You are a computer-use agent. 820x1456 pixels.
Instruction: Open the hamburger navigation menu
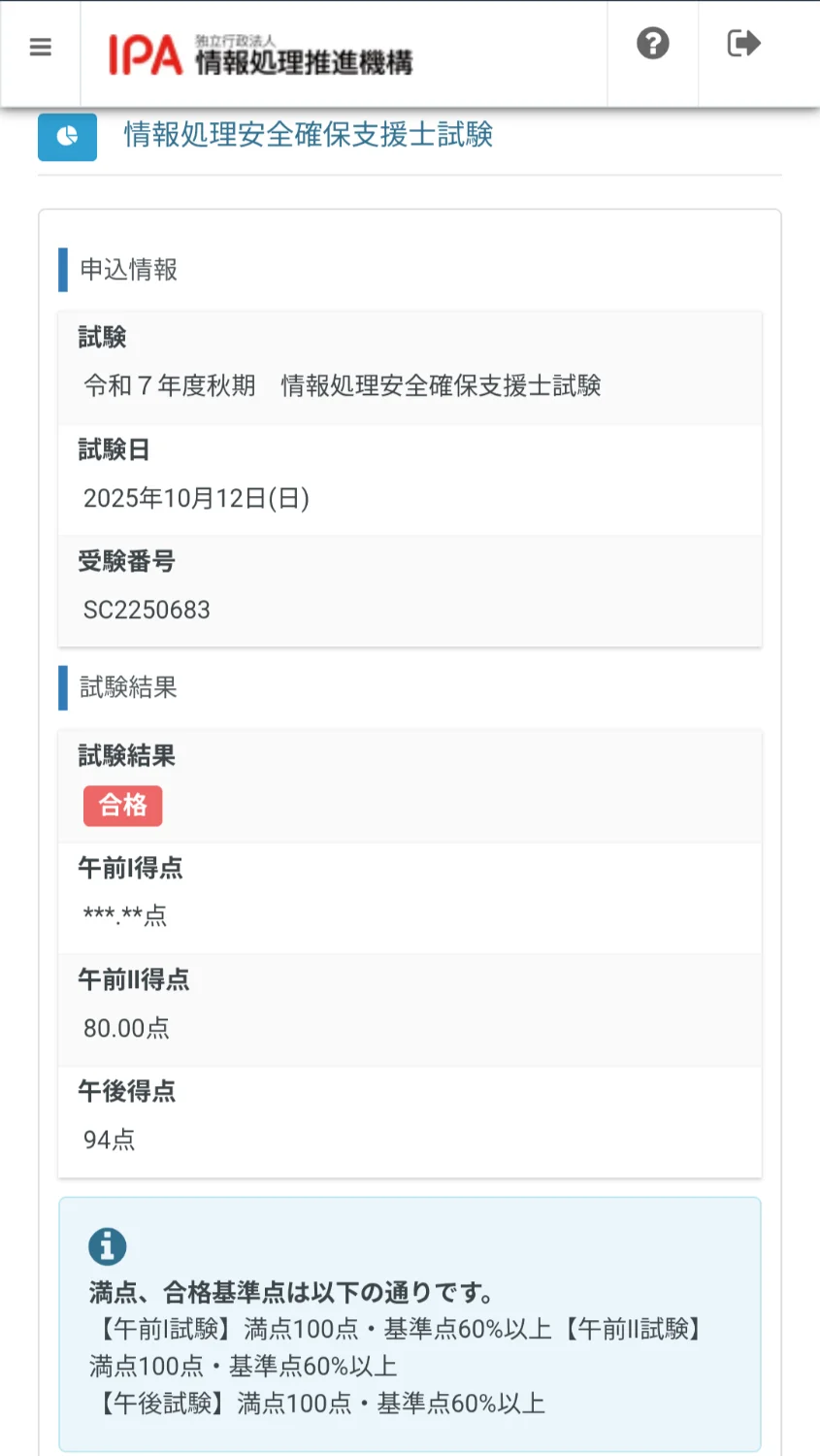(40, 47)
